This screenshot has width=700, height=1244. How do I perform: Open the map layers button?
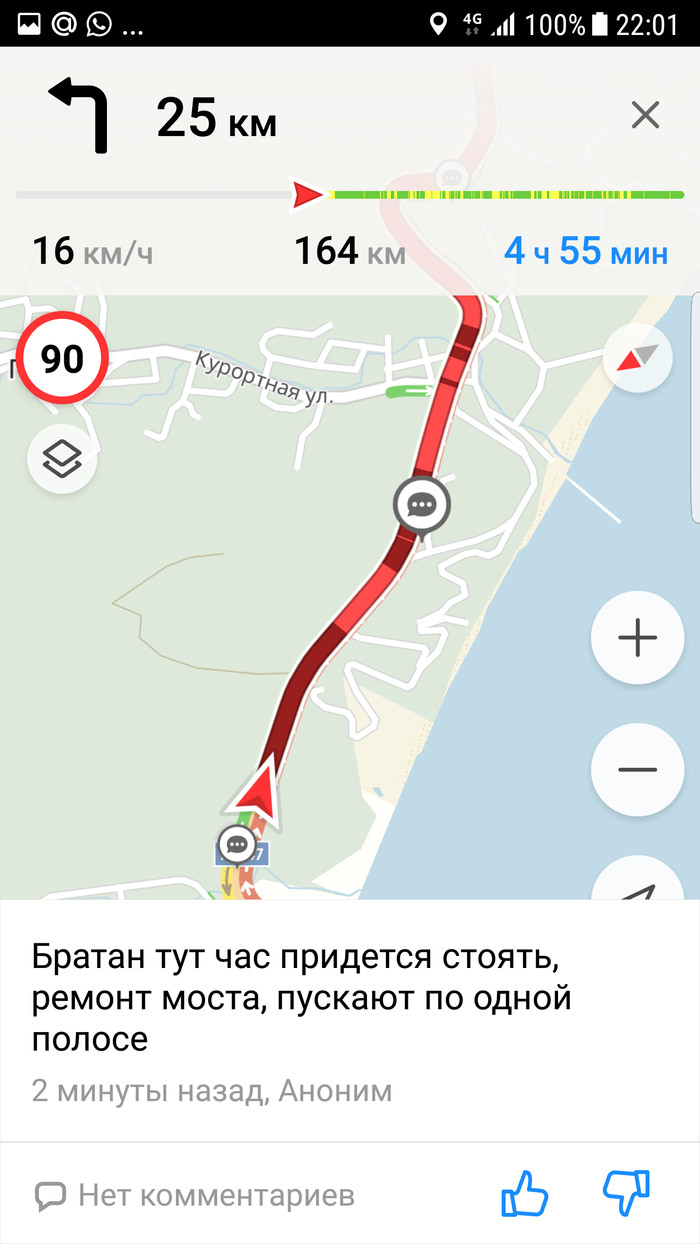point(62,459)
